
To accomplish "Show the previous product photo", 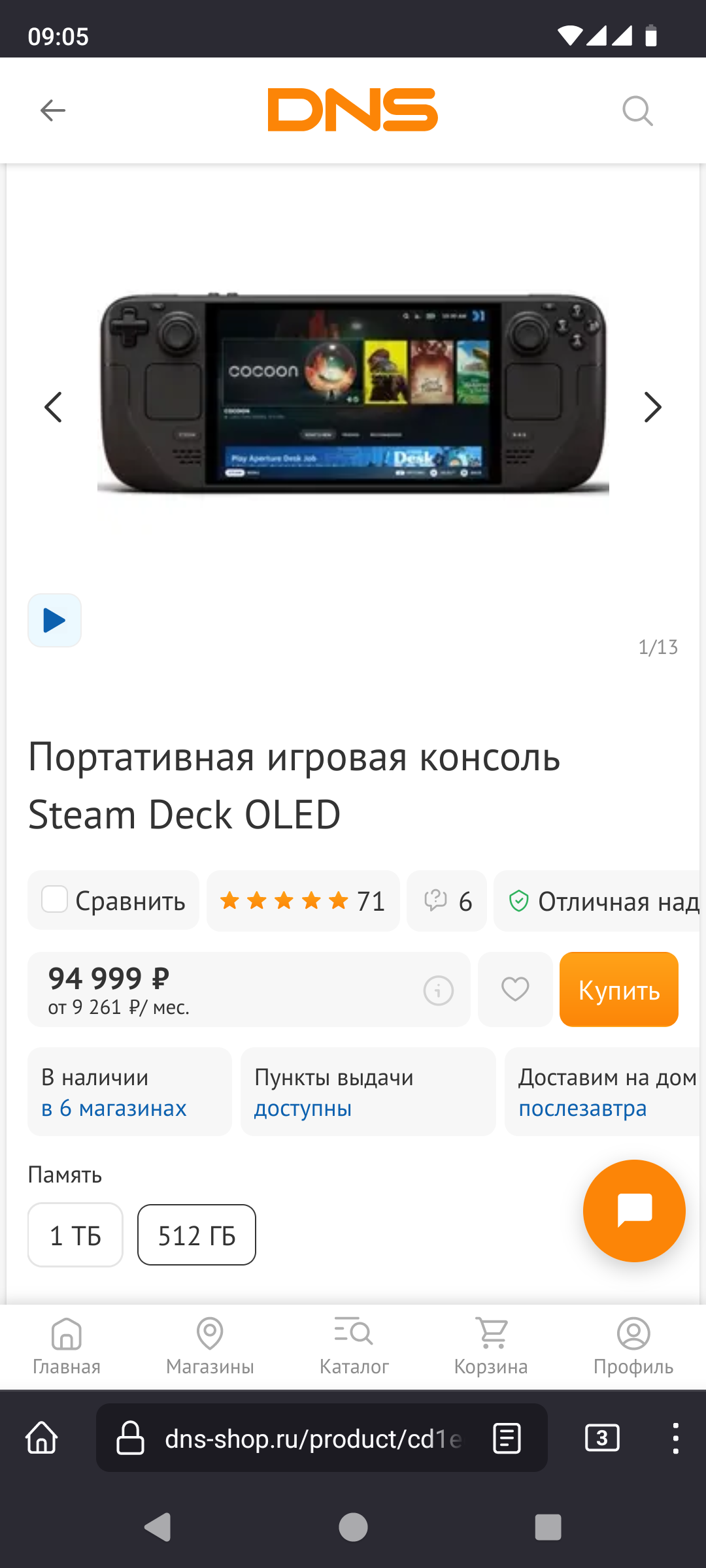I will 53,407.
